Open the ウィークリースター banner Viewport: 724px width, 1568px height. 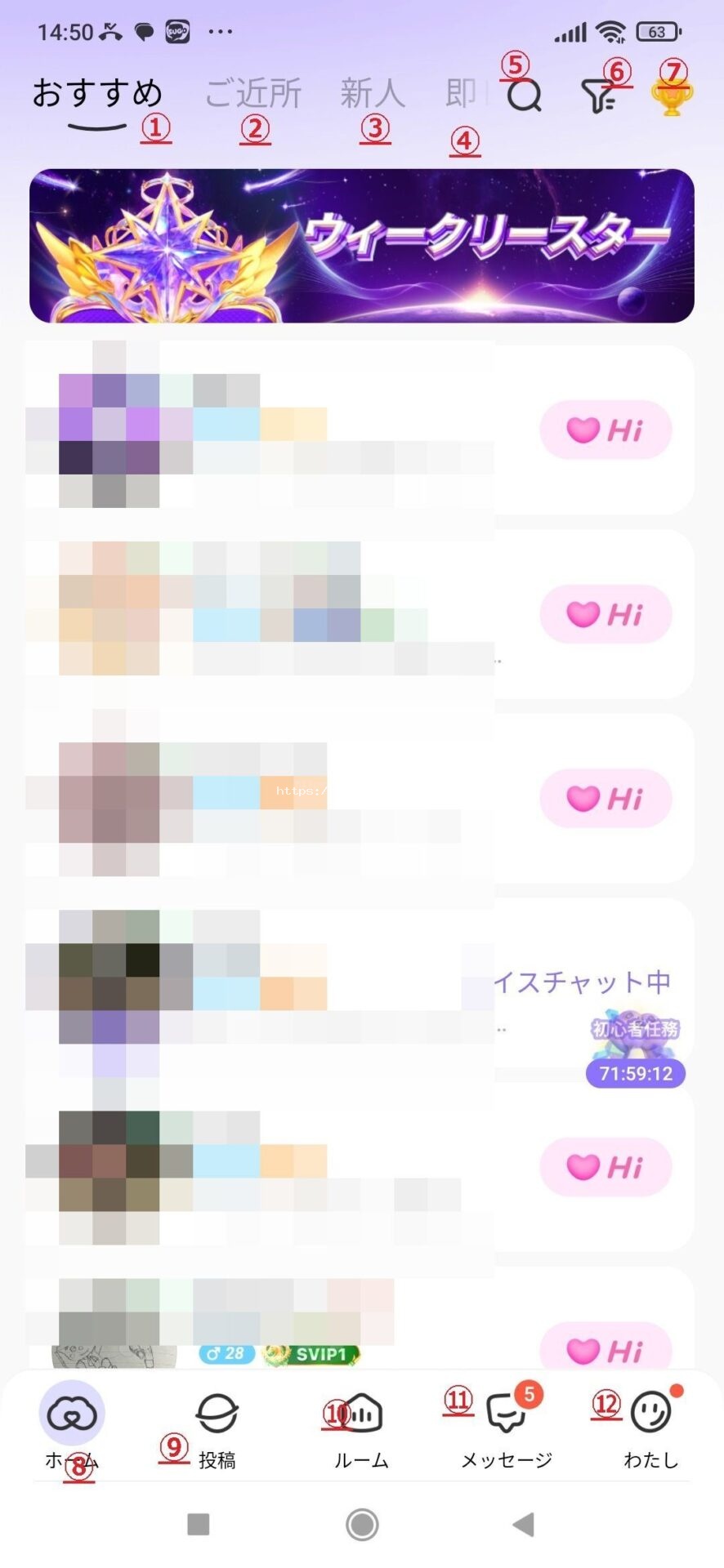point(361,245)
